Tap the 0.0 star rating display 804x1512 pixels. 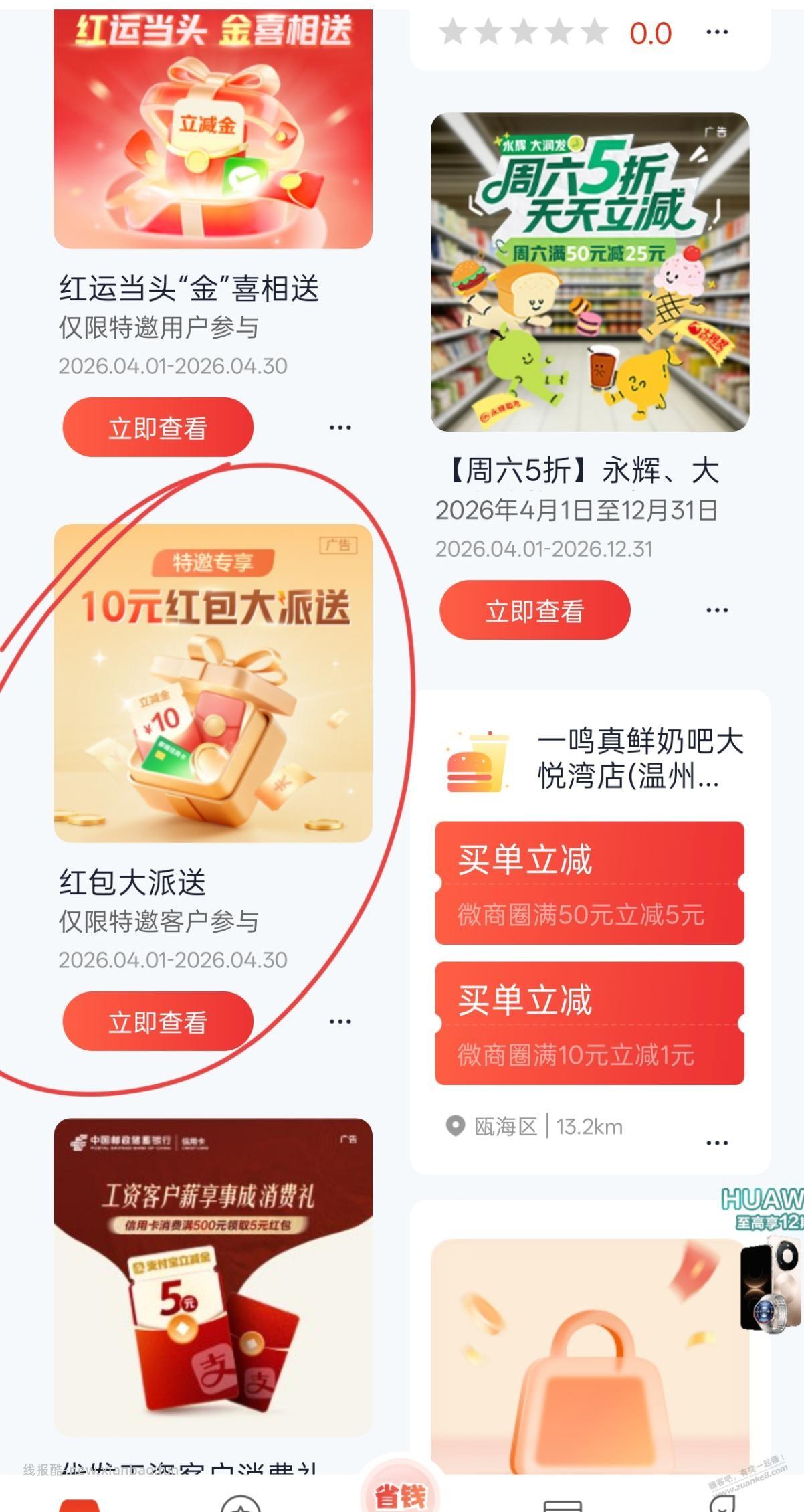click(x=649, y=33)
